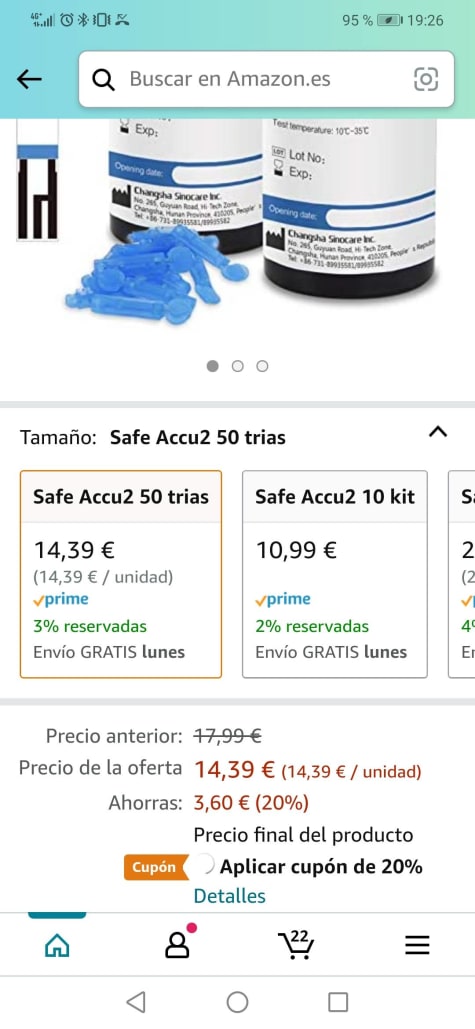Viewport: 475px width, 1029px height.
Task: Open the coupon Detalles link
Action: pos(230,896)
